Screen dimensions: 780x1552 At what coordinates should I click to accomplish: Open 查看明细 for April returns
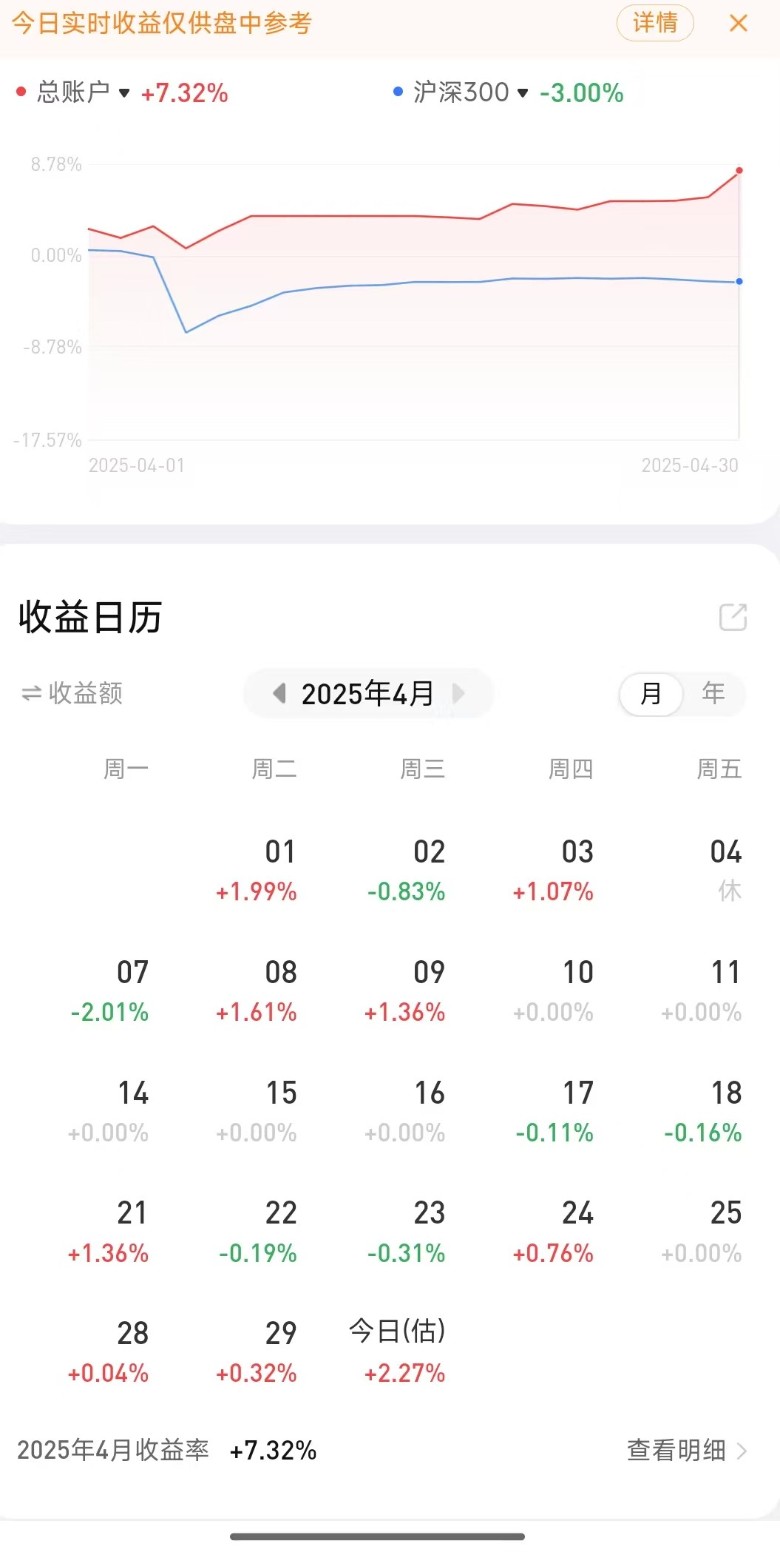click(x=686, y=1450)
